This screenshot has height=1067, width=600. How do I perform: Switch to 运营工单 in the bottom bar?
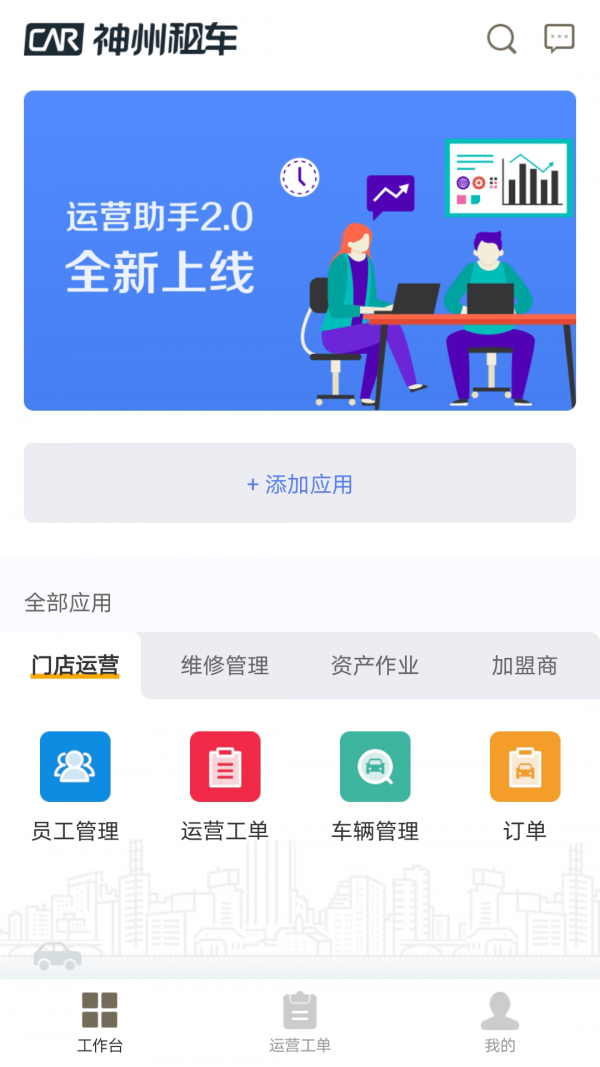pos(300,1022)
